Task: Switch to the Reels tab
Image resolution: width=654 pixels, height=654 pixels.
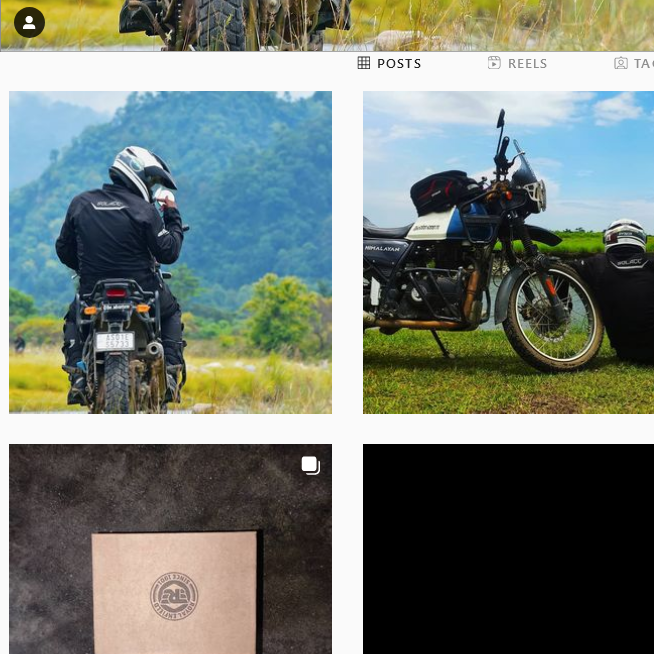Action: (517, 63)
